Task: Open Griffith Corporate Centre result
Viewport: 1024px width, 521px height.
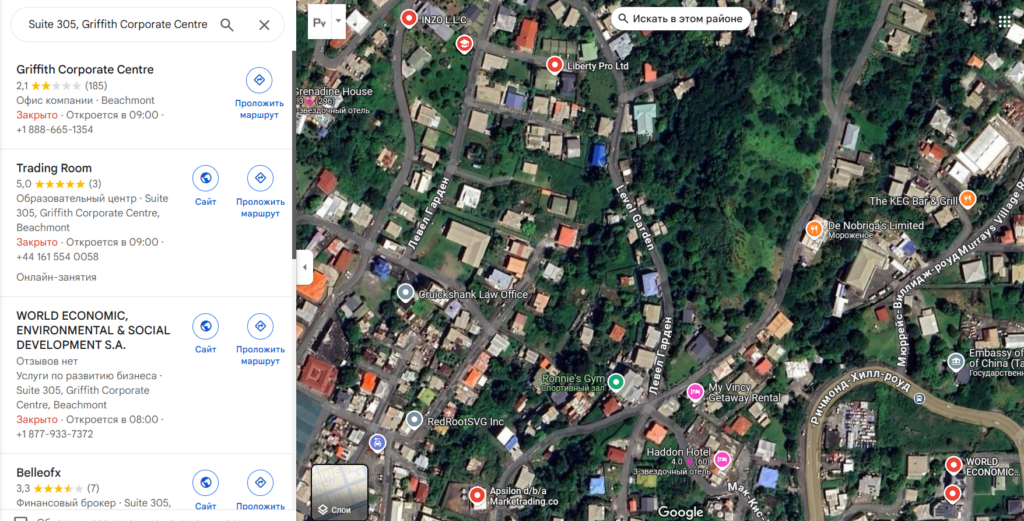Action: point(85,70)
